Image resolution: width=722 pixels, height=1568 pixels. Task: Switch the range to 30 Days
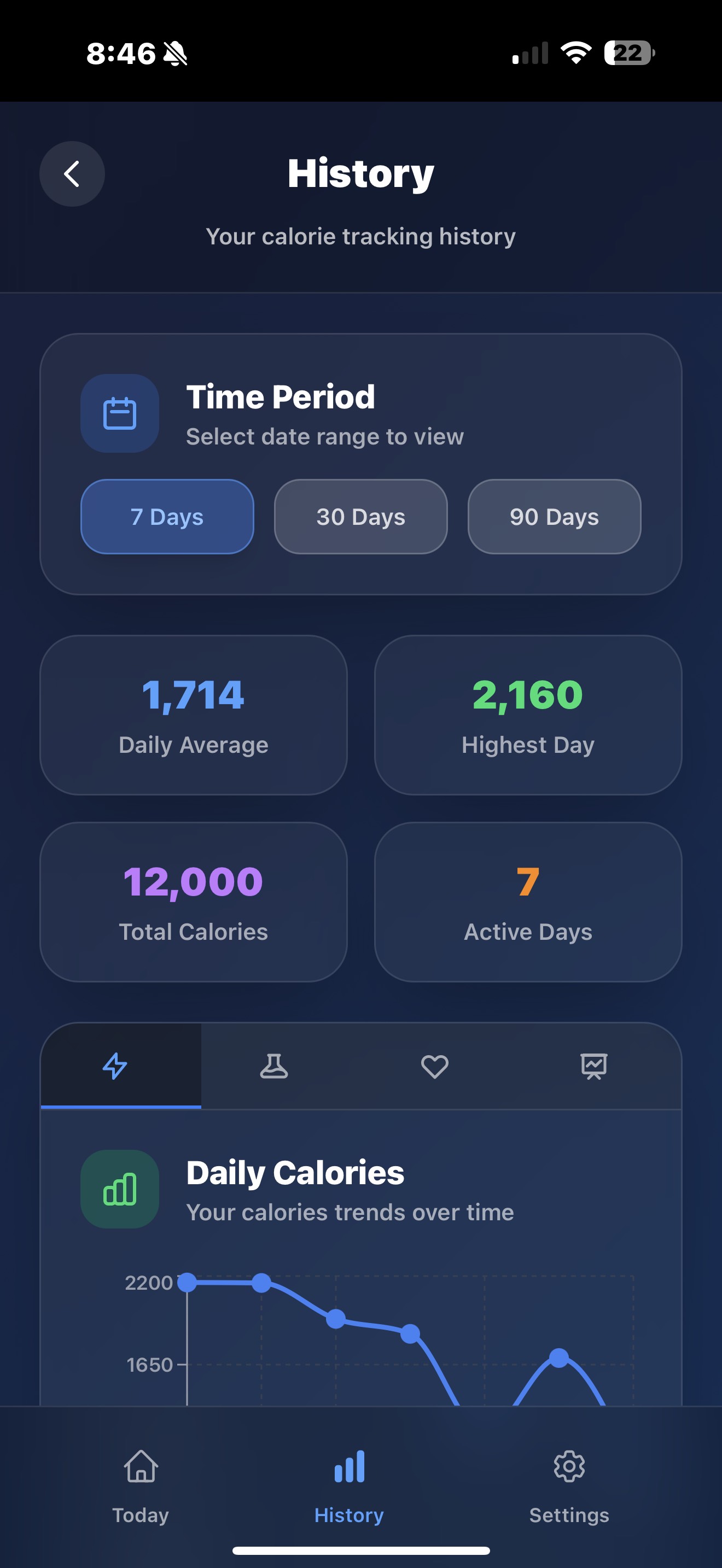tap(360, 517)
